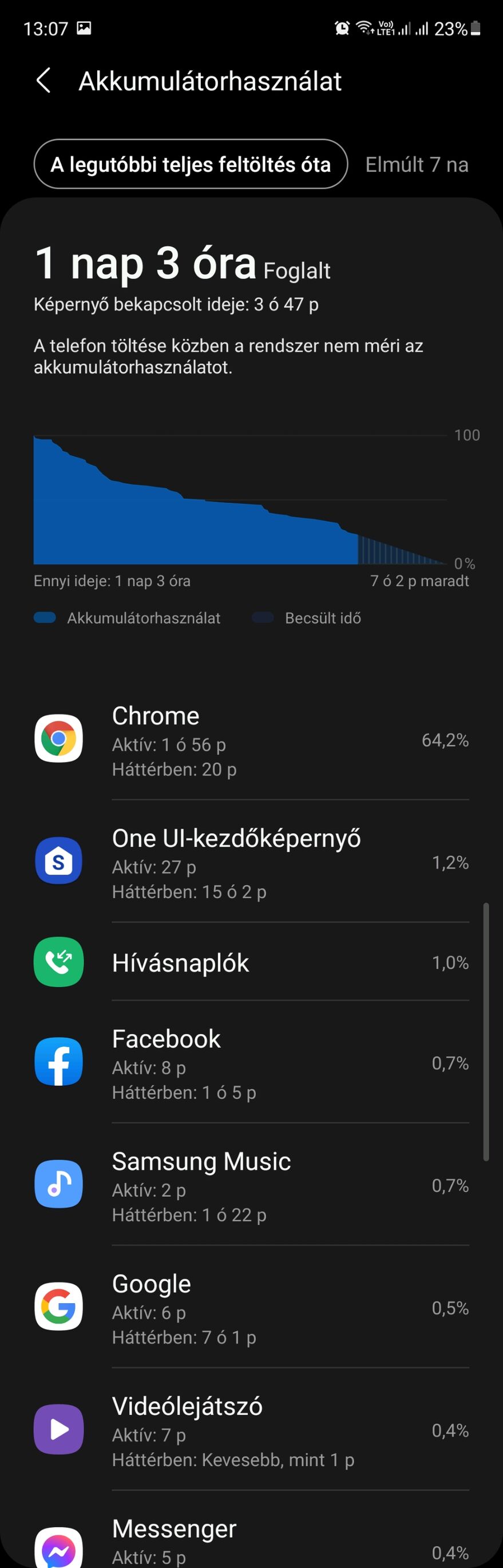Open Messenger battery usage details
The image size is (503, 1568).
tap(252, 1541)
